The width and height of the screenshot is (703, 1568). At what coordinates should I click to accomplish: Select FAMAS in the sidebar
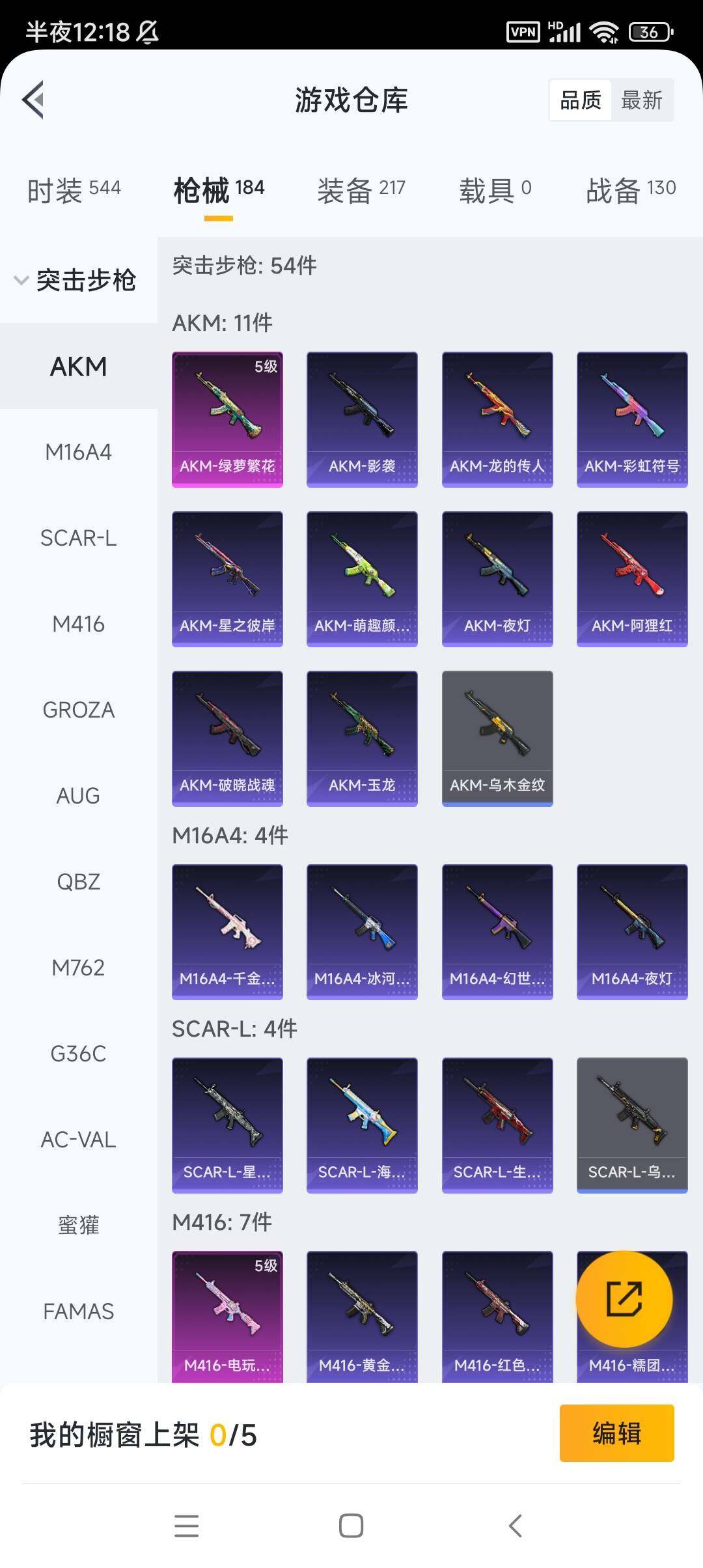click(78, 1311)
